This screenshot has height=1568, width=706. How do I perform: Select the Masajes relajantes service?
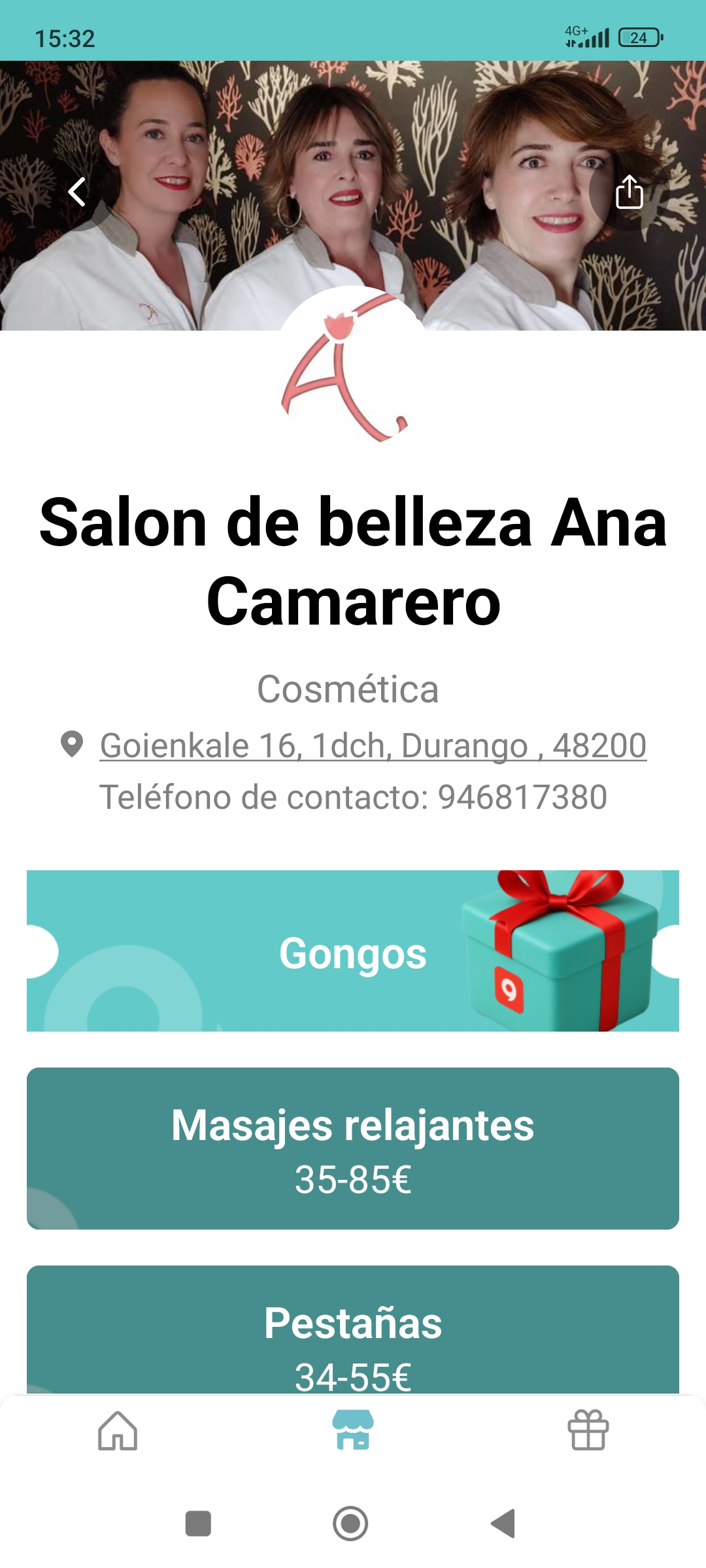[353, 1149]
